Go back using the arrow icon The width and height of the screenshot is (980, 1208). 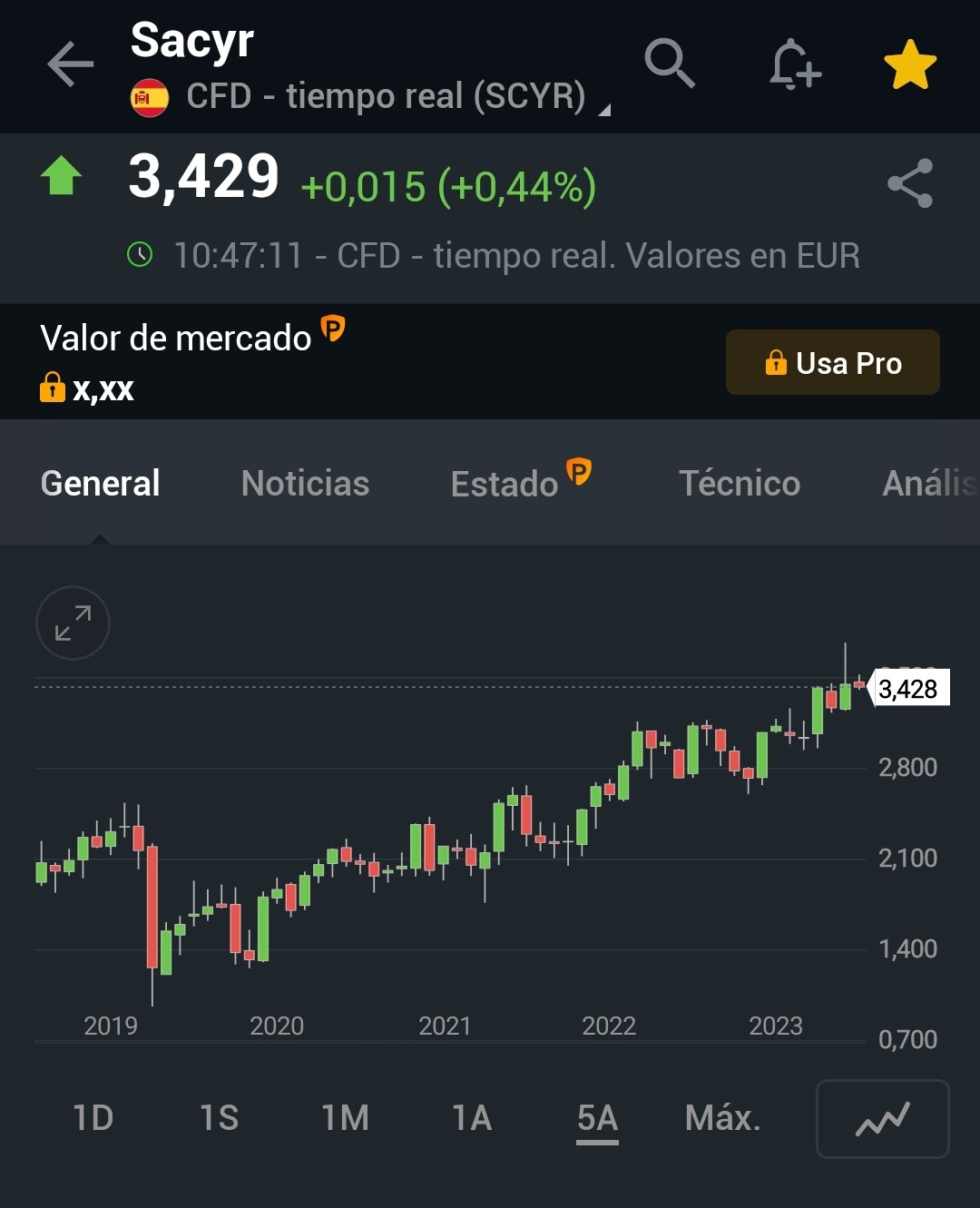pyautogui.click(x=70, y=64)
